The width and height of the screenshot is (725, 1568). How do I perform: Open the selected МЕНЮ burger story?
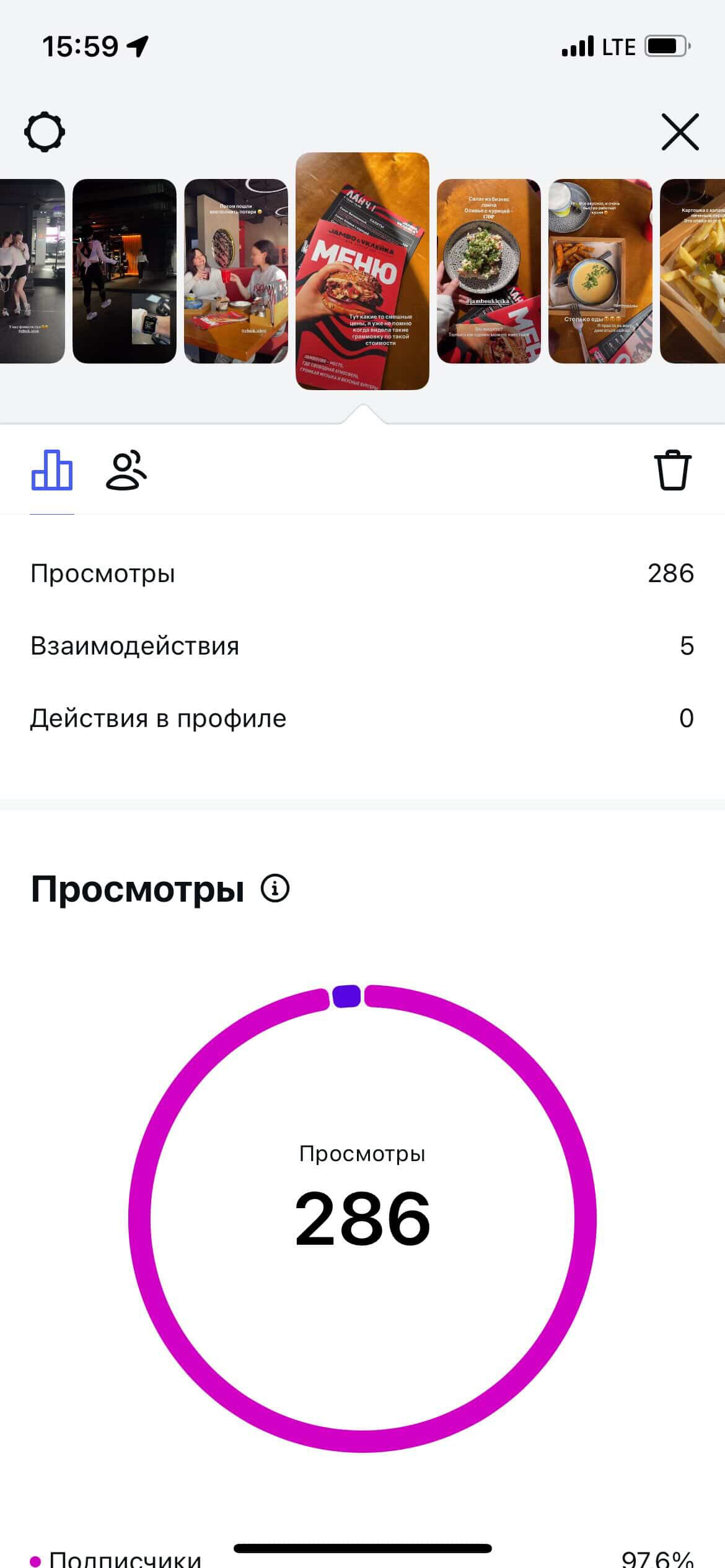362,271
